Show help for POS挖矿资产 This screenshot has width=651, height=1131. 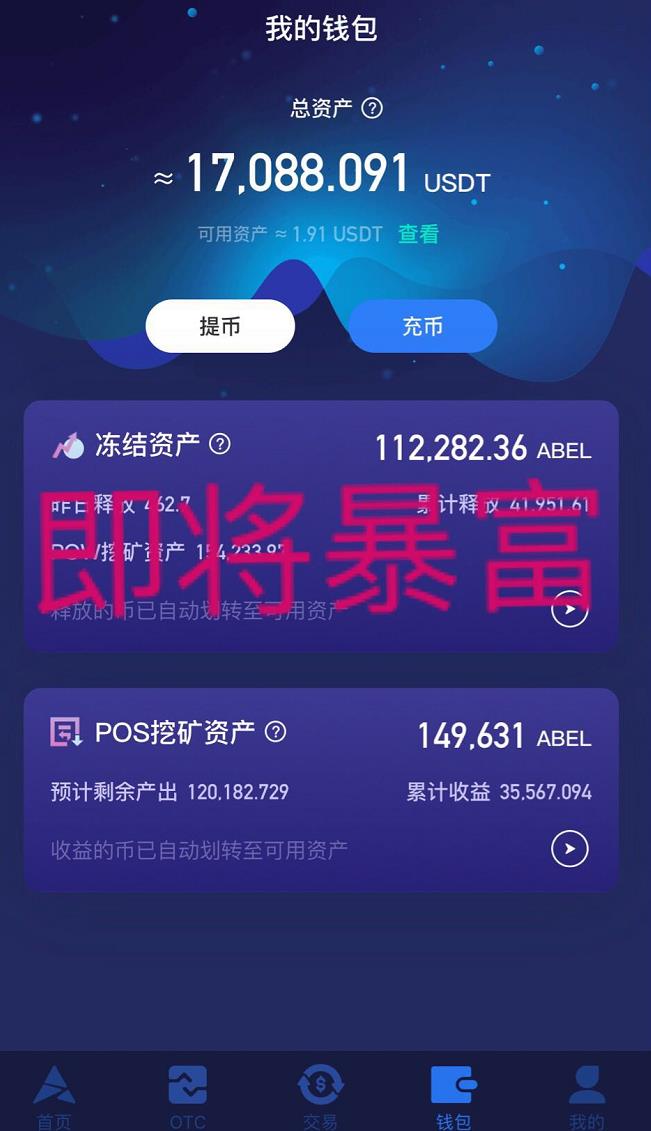pos(275,732)
